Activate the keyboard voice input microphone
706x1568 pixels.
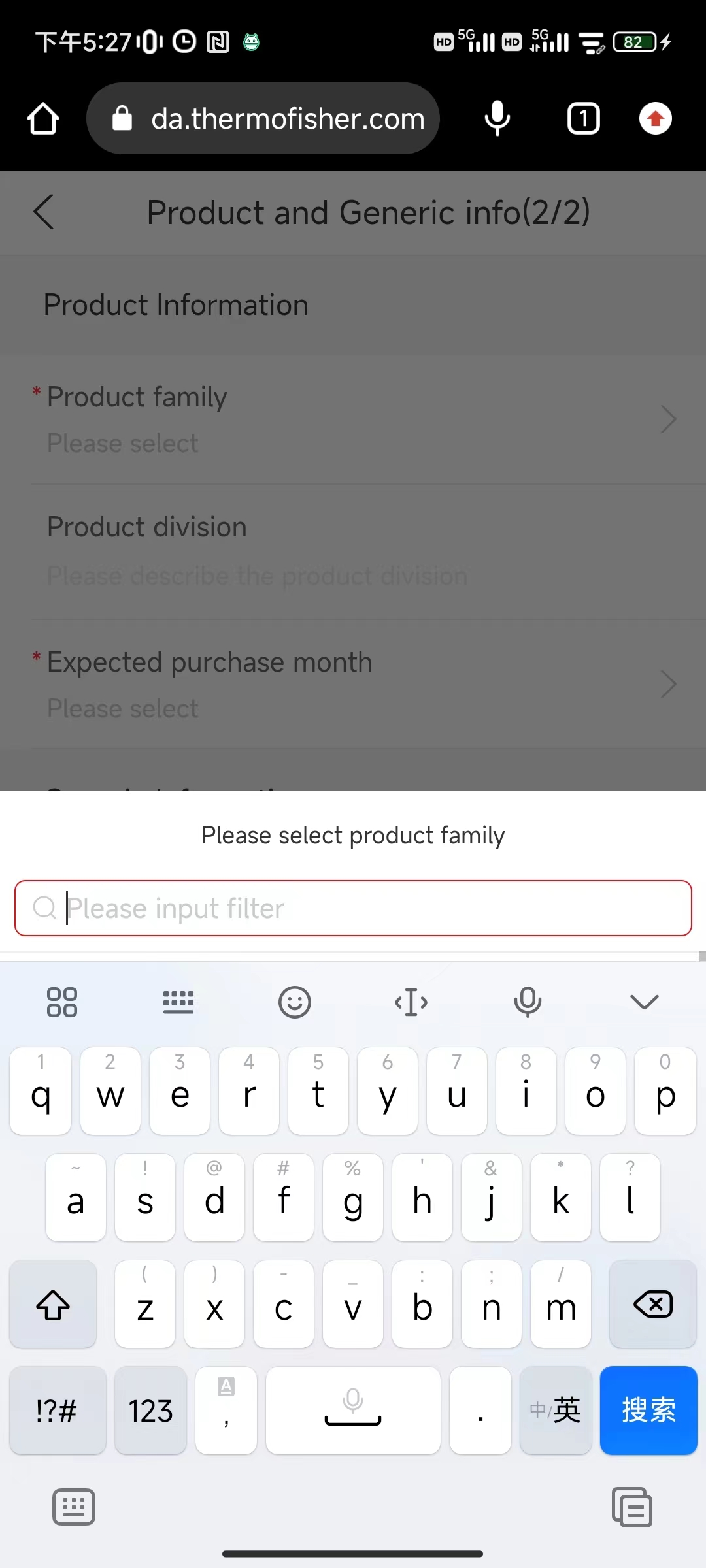528,1002
